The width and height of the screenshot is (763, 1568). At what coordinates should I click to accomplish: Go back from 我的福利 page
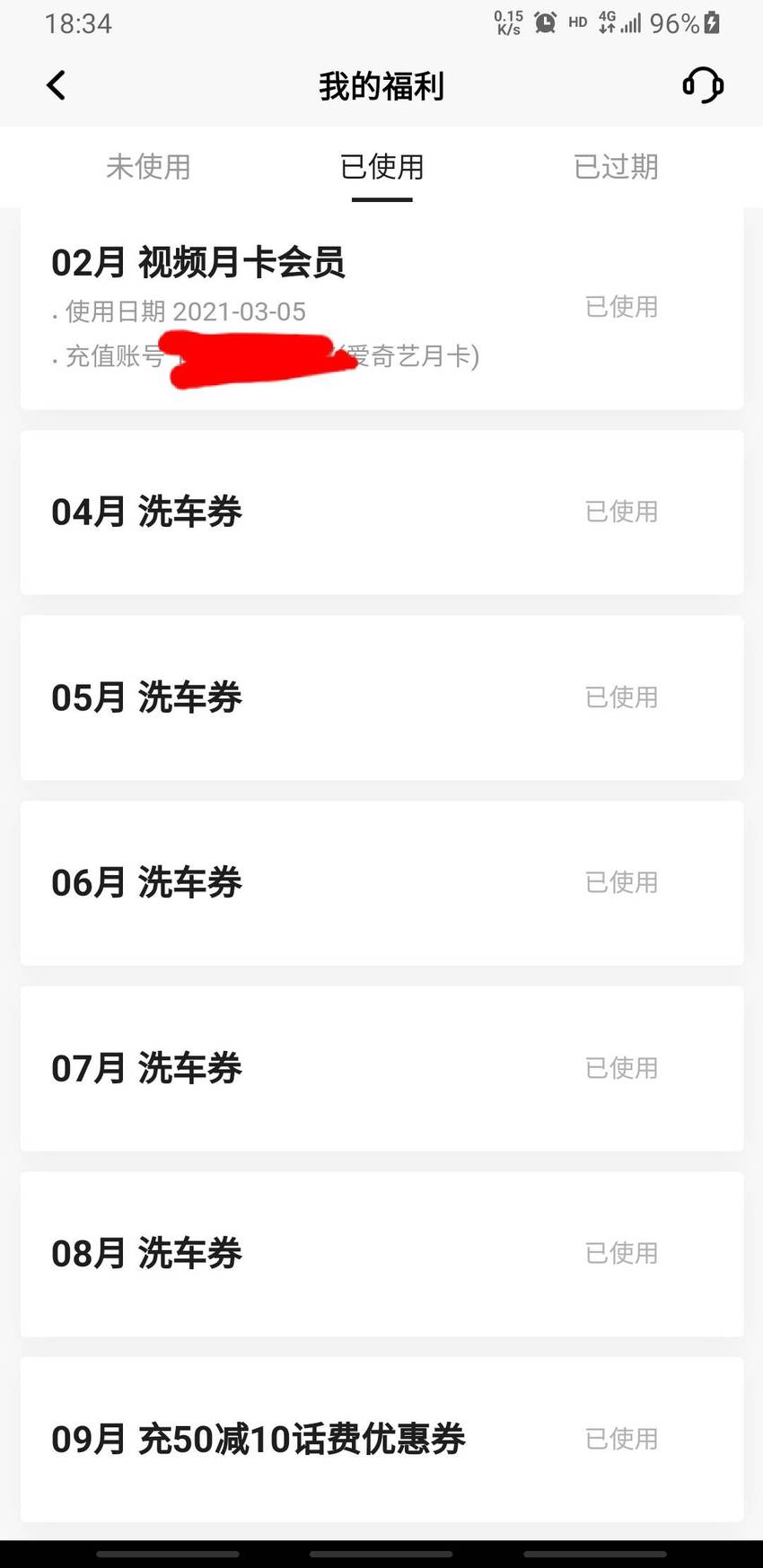(56, 86)
